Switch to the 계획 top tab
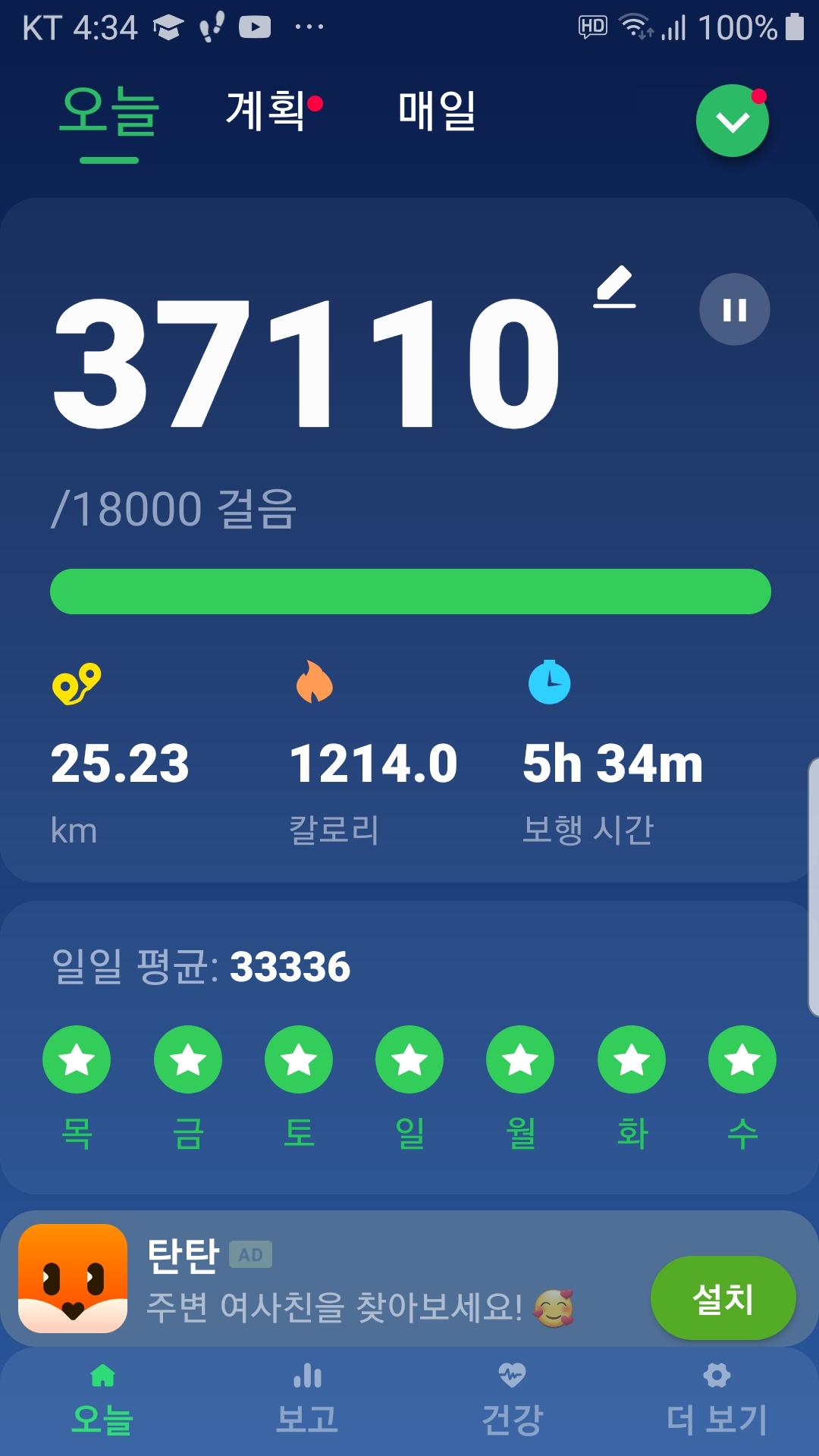 (267, 111)
